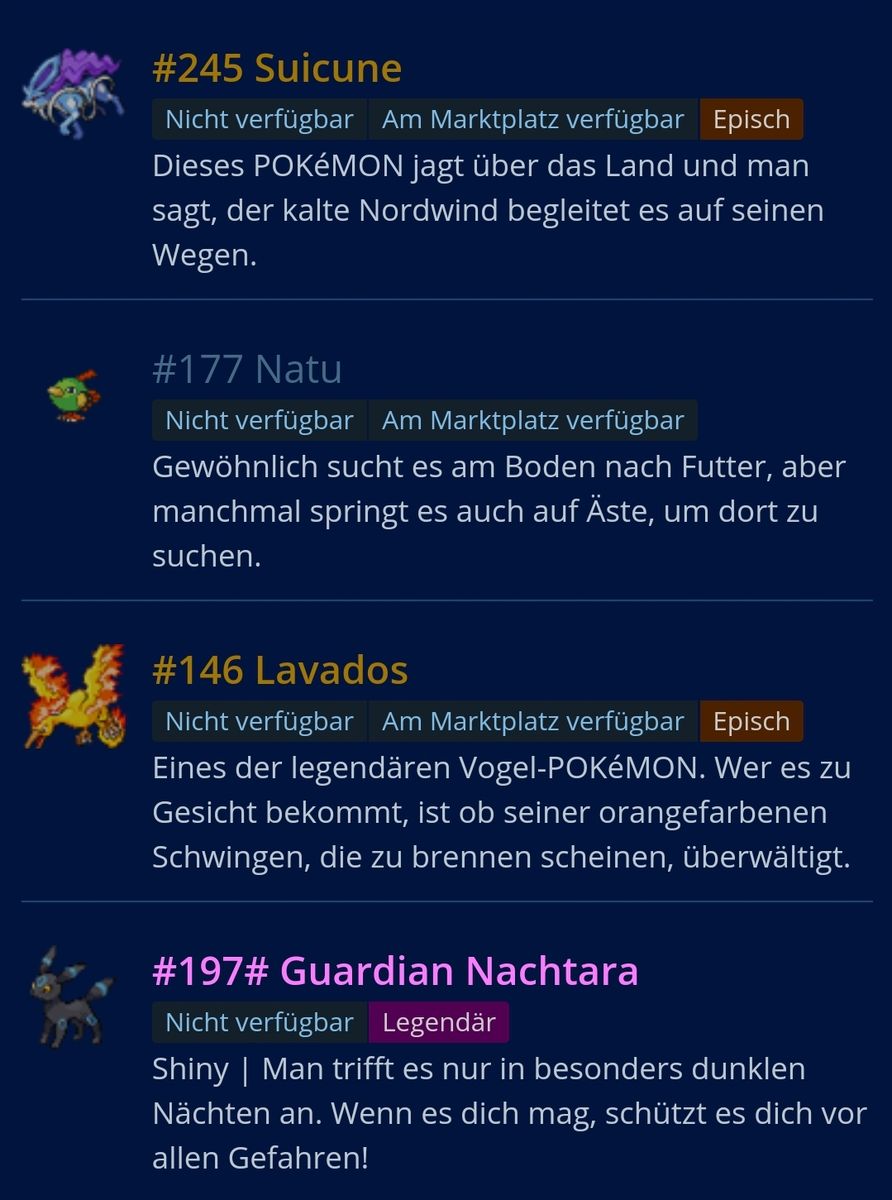Open the #146 Lavados entry

coord(280,670)
